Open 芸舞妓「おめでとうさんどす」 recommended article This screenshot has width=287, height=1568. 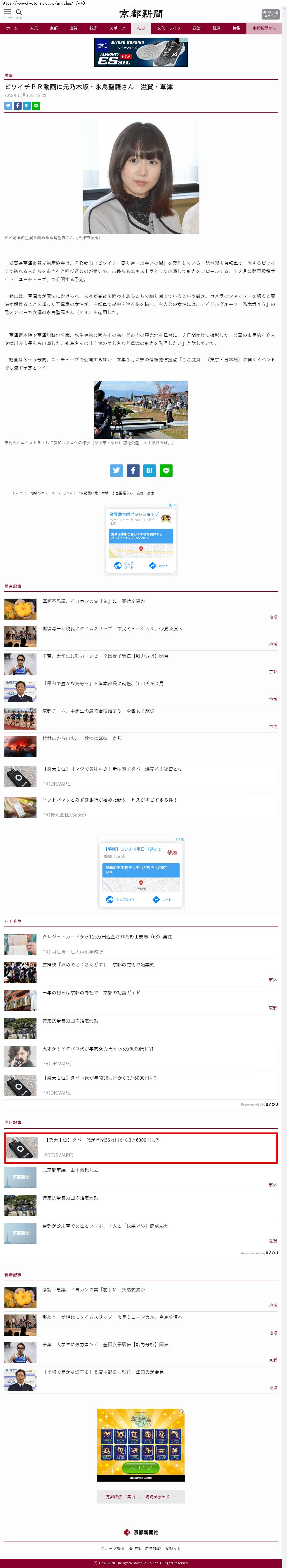click(x=98, y=965)
